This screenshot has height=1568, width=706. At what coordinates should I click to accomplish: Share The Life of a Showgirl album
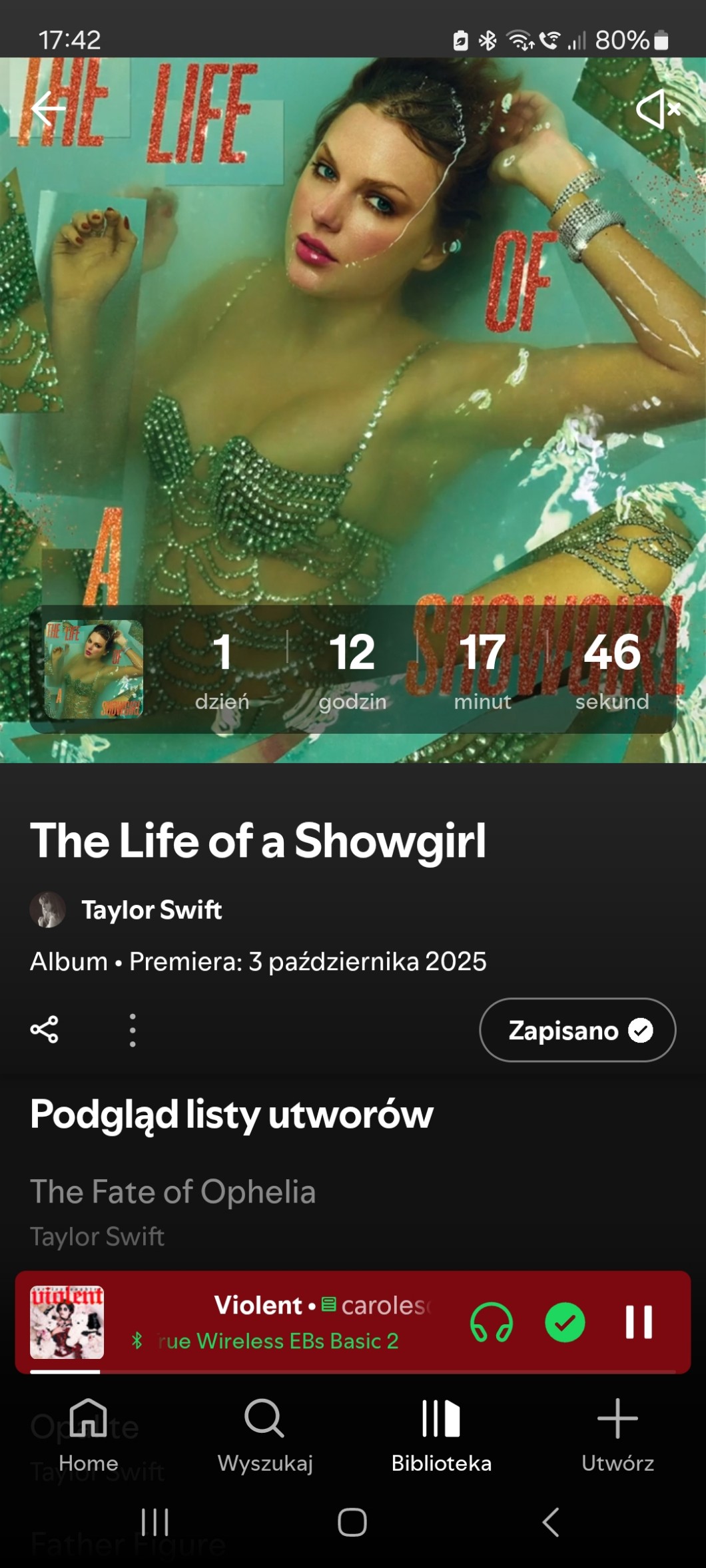[45, 1029]
